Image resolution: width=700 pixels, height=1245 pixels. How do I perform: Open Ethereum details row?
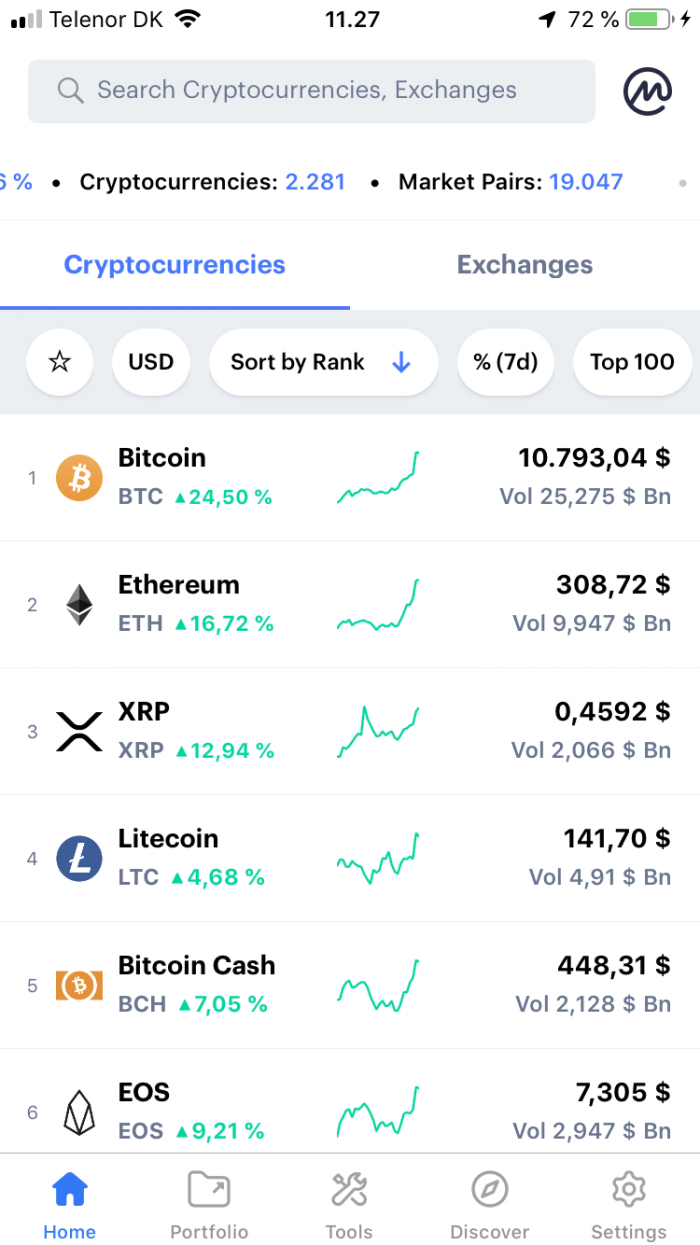pos(350,605)
